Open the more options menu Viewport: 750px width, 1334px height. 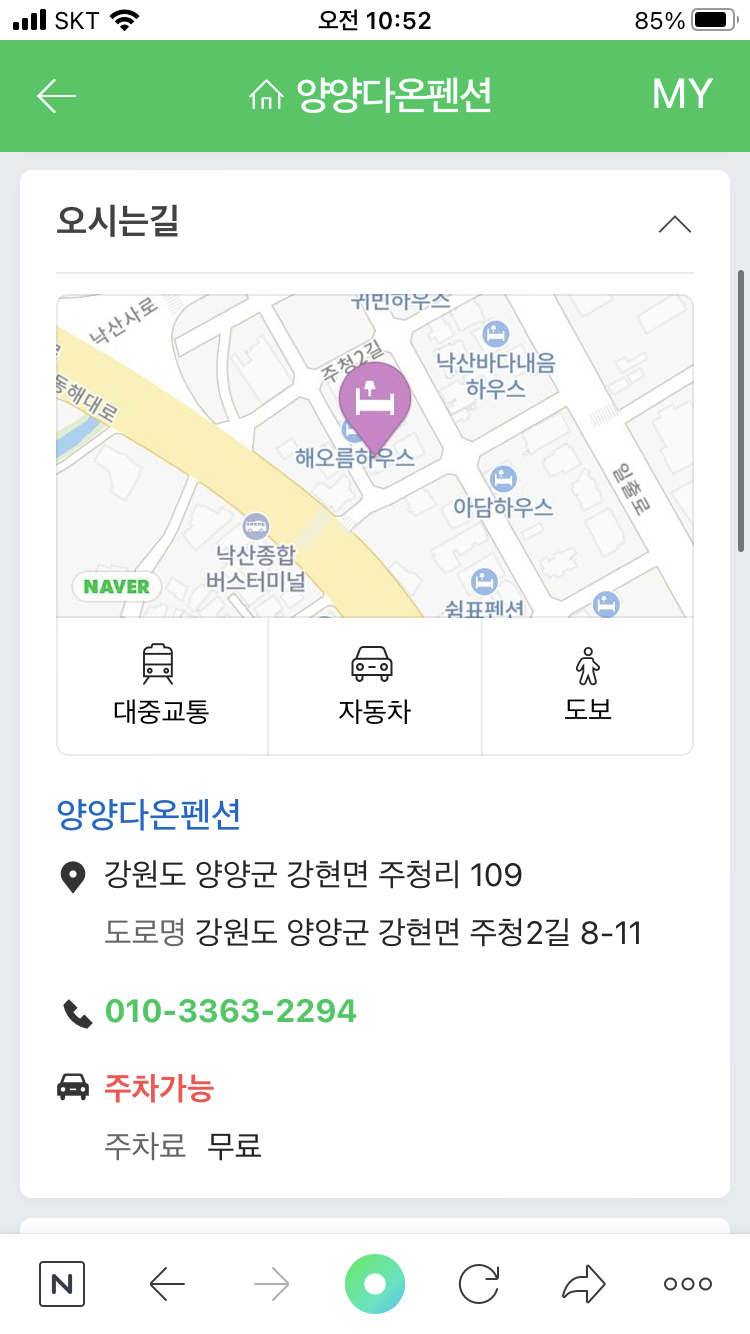point(688,1284)
